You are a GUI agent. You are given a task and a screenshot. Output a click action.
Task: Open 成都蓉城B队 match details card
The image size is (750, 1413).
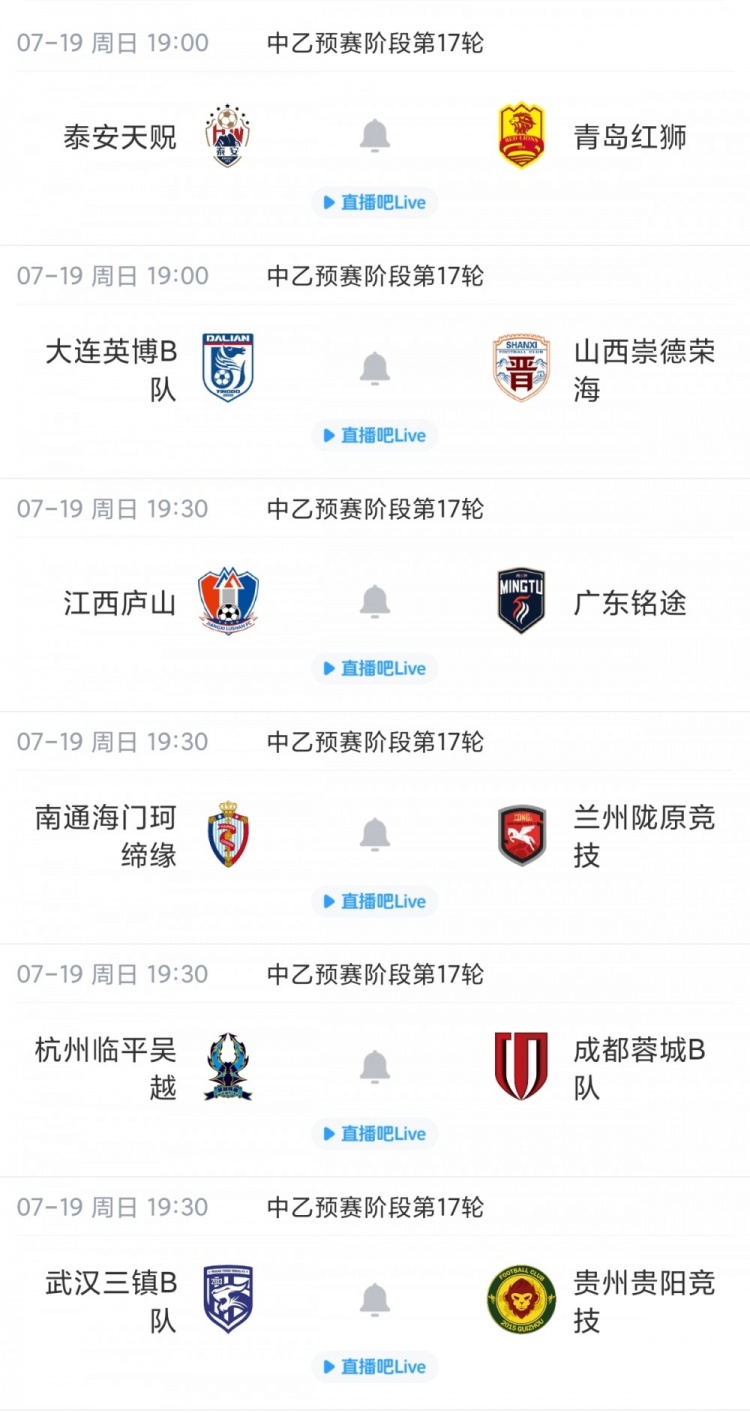(375, 1061)
